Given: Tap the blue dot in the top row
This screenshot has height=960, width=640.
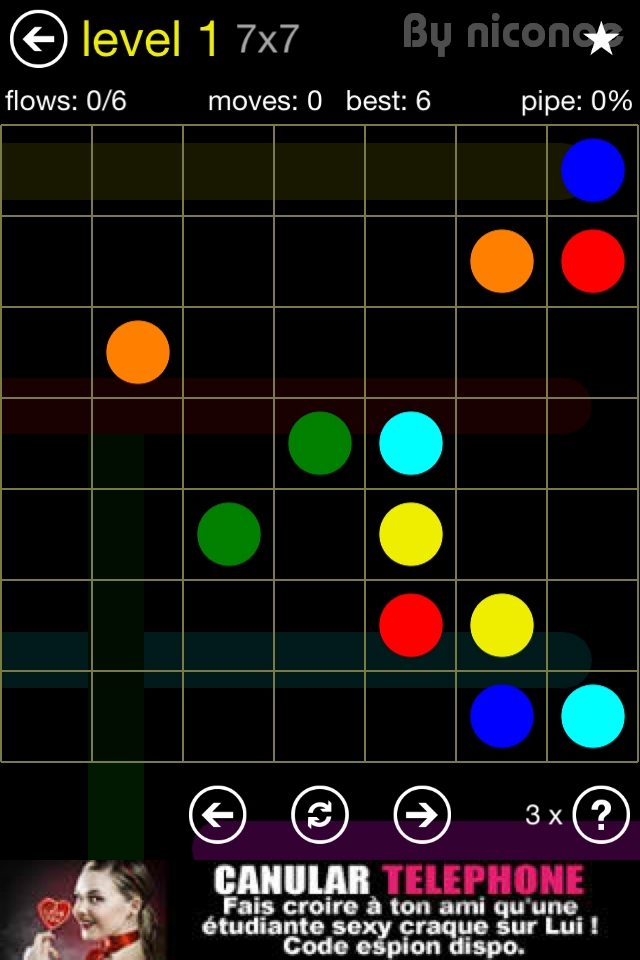Looking at the screenshot, I should tap(592, 170).
